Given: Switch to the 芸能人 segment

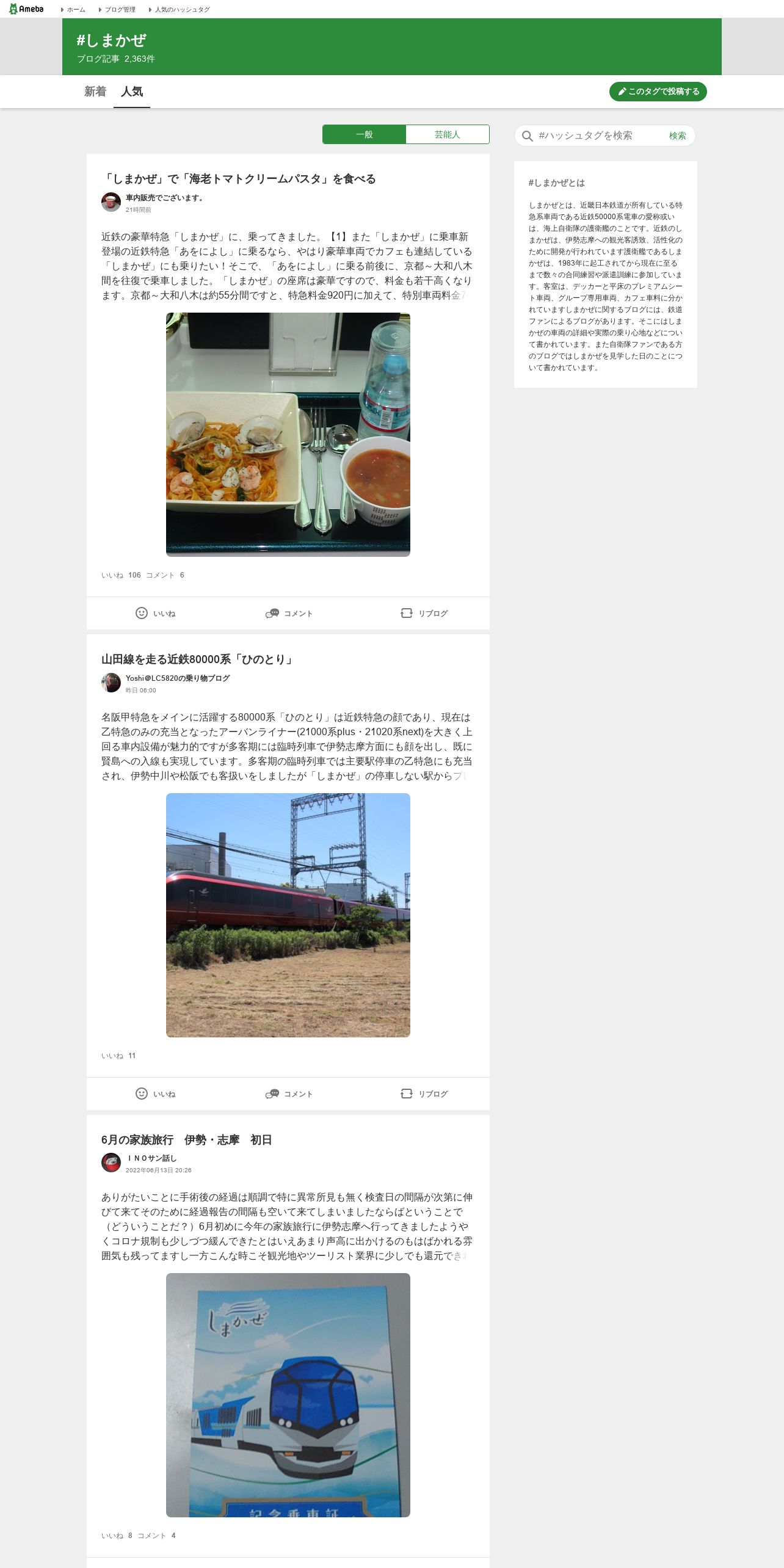Looking at the screenshot, I should pyautogui.click(x=448, y=134).
